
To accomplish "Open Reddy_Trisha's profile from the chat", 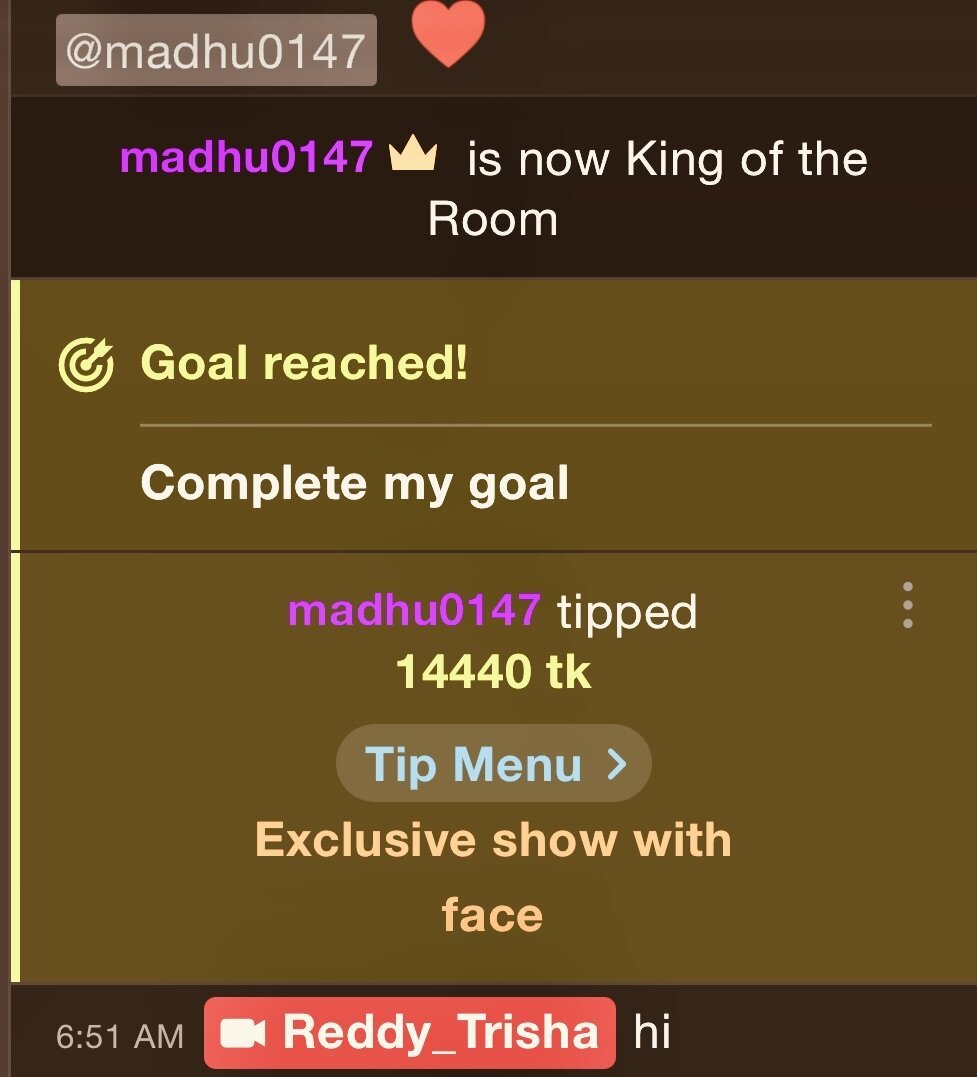I will tap(410, 1033).
